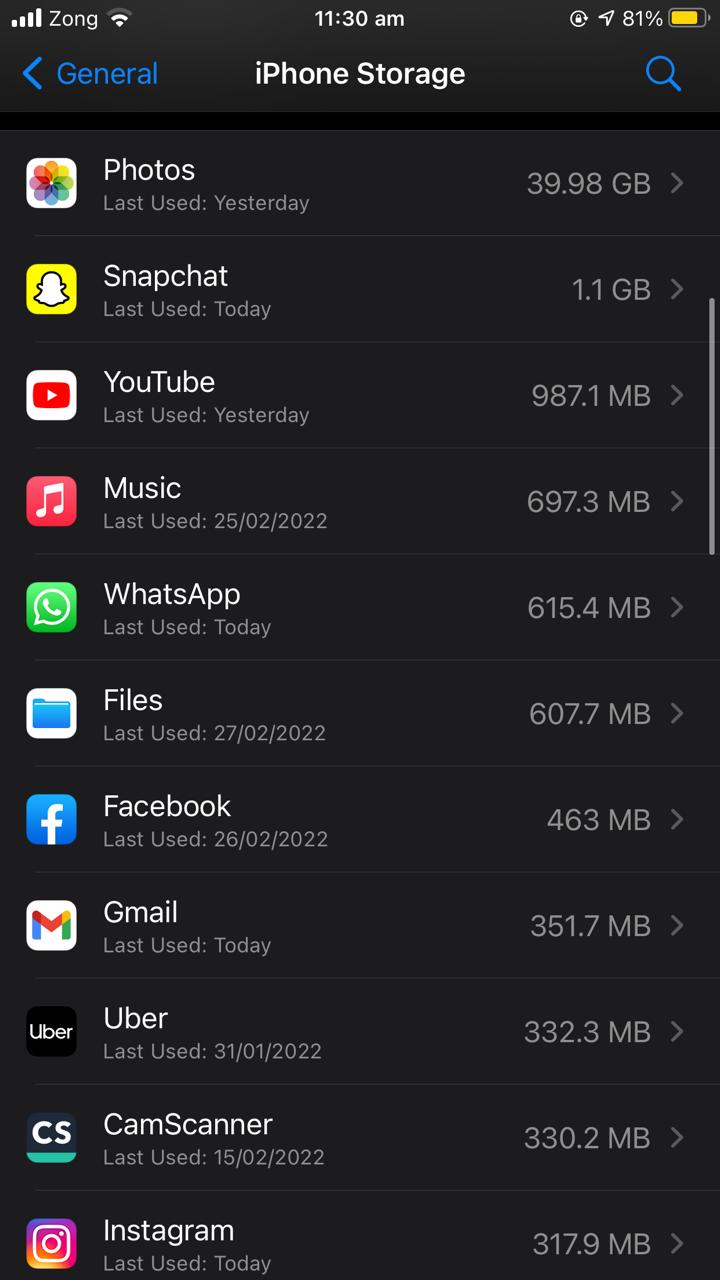Open the search magnifier icon

663,73
